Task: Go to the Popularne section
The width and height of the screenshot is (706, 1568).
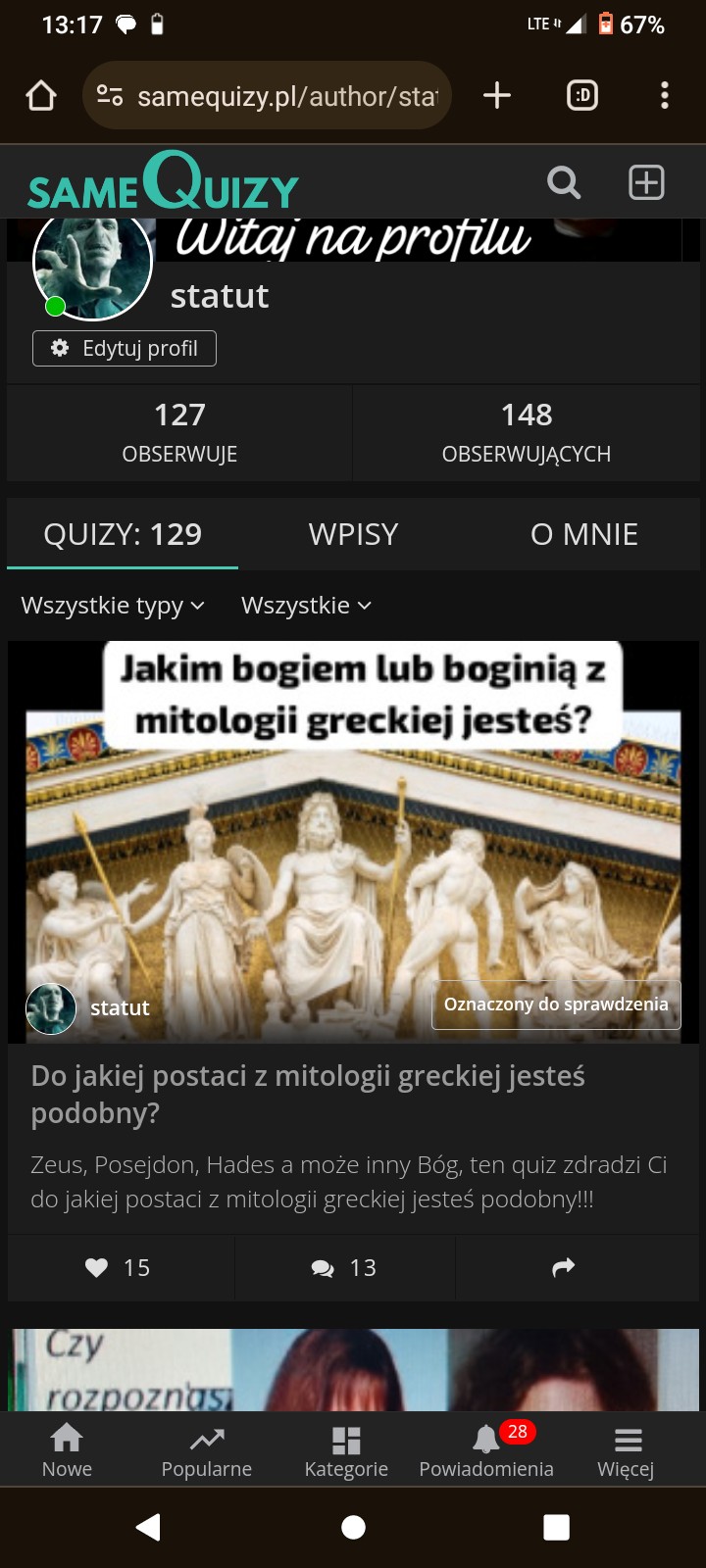Action: pos(206,1450)
